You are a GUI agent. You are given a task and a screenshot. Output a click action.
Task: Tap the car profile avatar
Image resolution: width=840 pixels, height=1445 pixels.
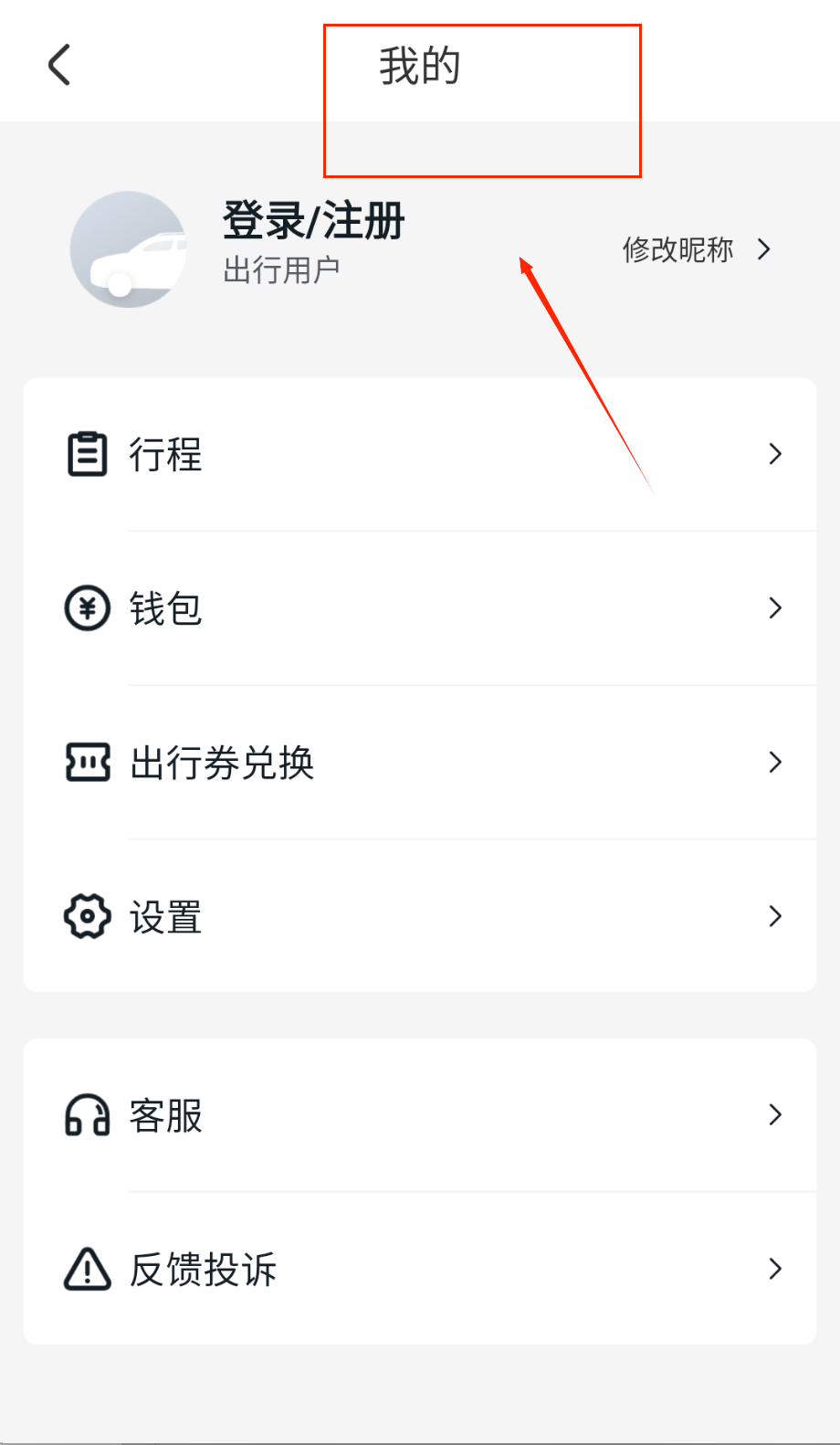[128, 249]
